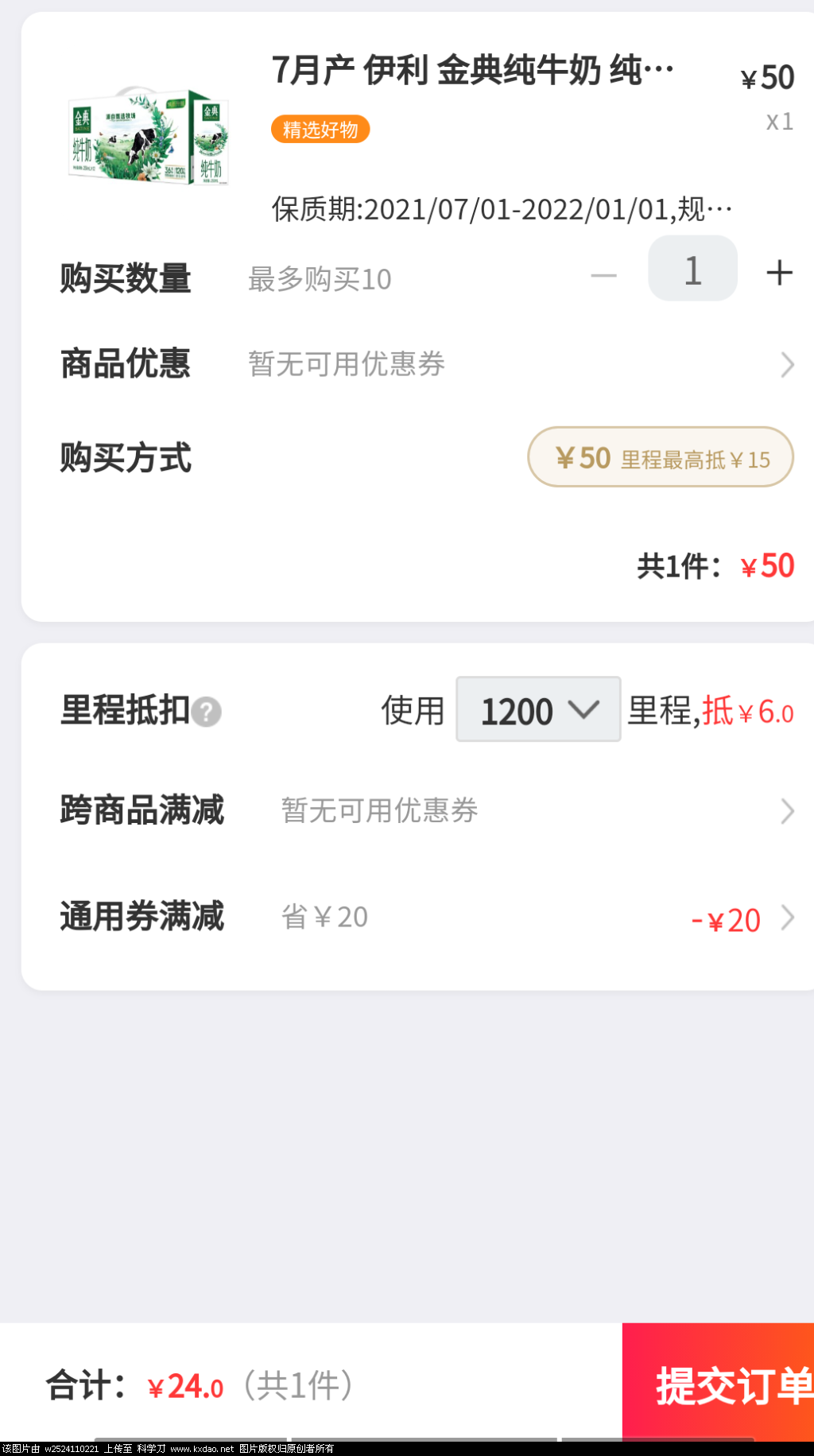Expand the 跨商品满减 coupon section
The image size is (814, 1456).
tap(785, 810)
